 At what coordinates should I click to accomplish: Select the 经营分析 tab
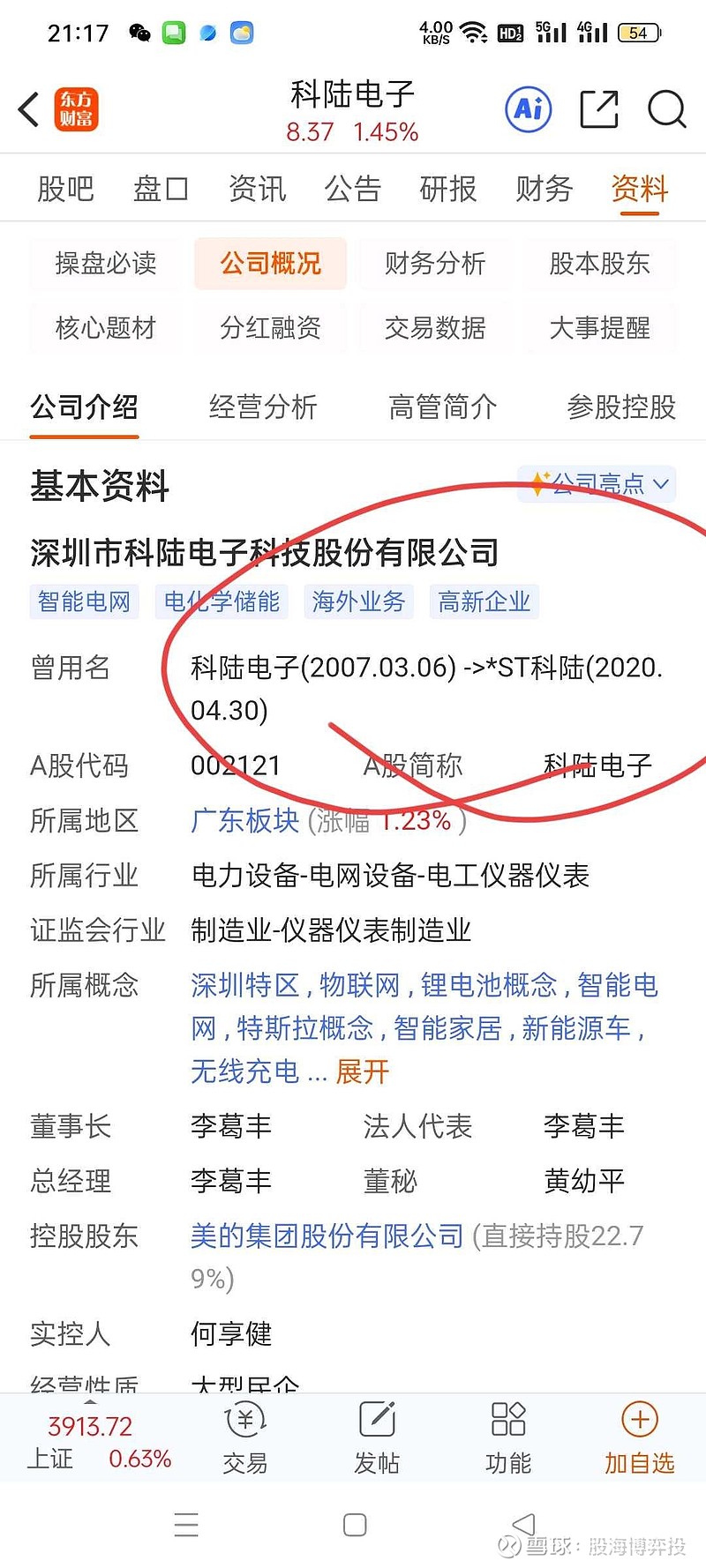[262, 407]
